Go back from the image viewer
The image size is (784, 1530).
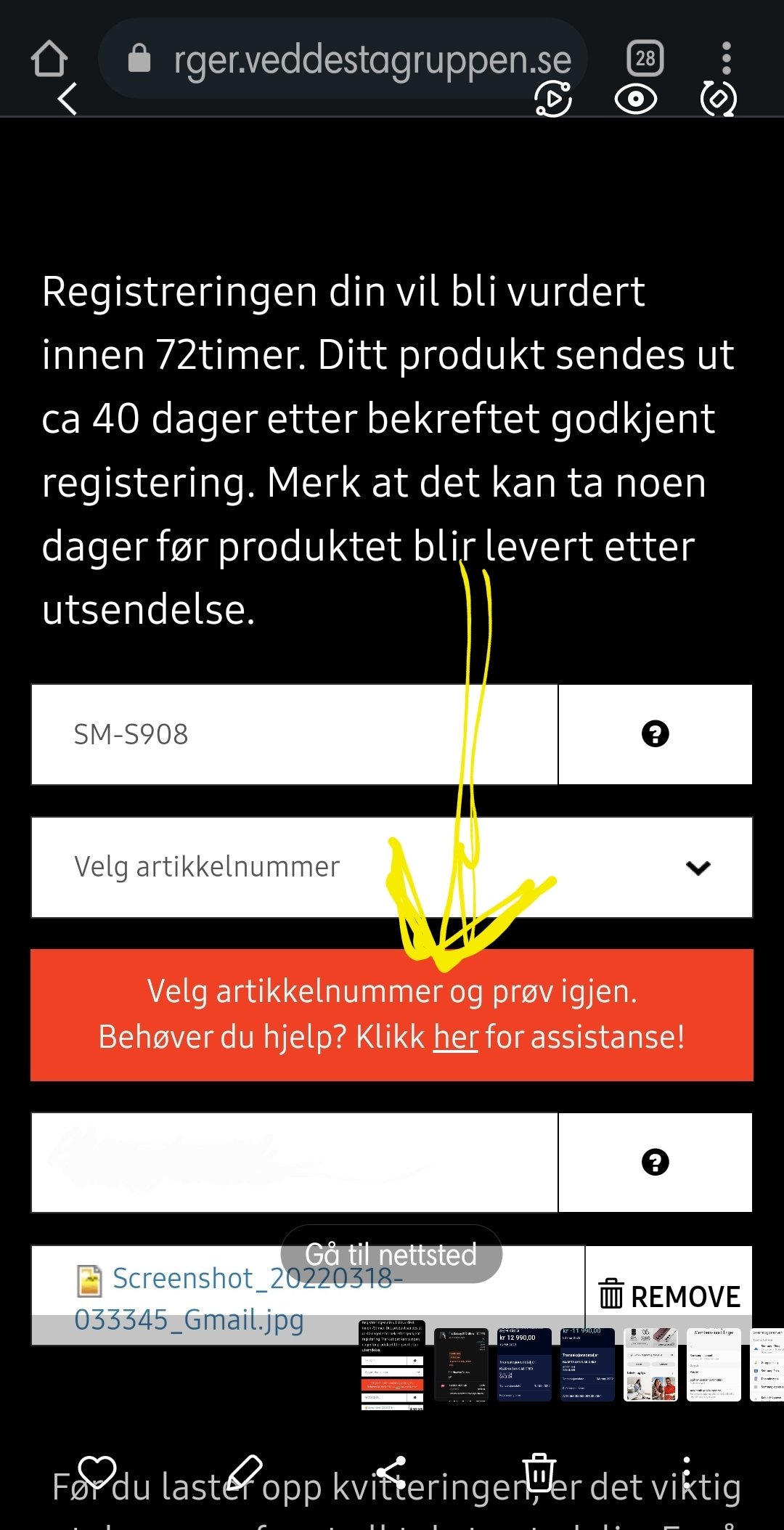68,99
